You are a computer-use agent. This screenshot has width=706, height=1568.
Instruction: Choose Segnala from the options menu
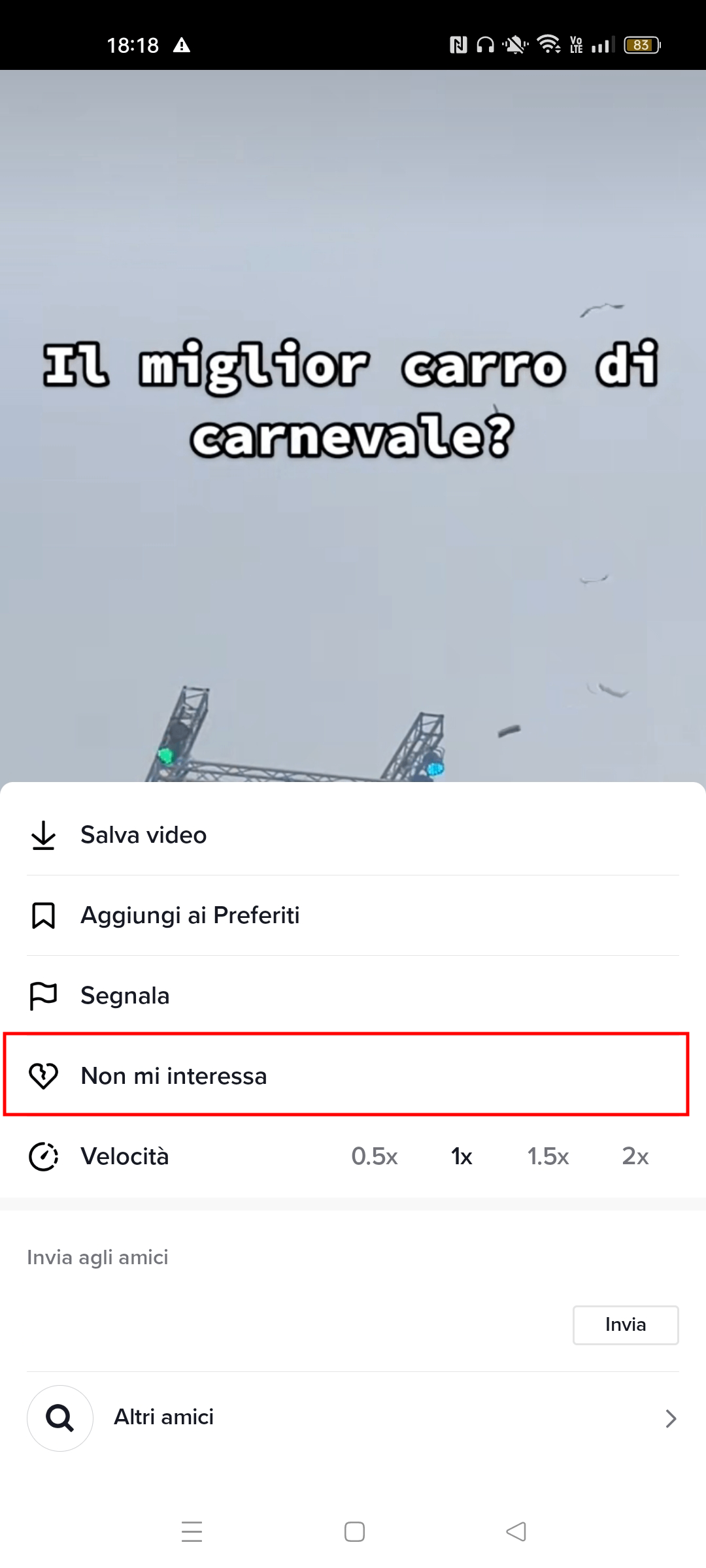click(x=125, y=996)
